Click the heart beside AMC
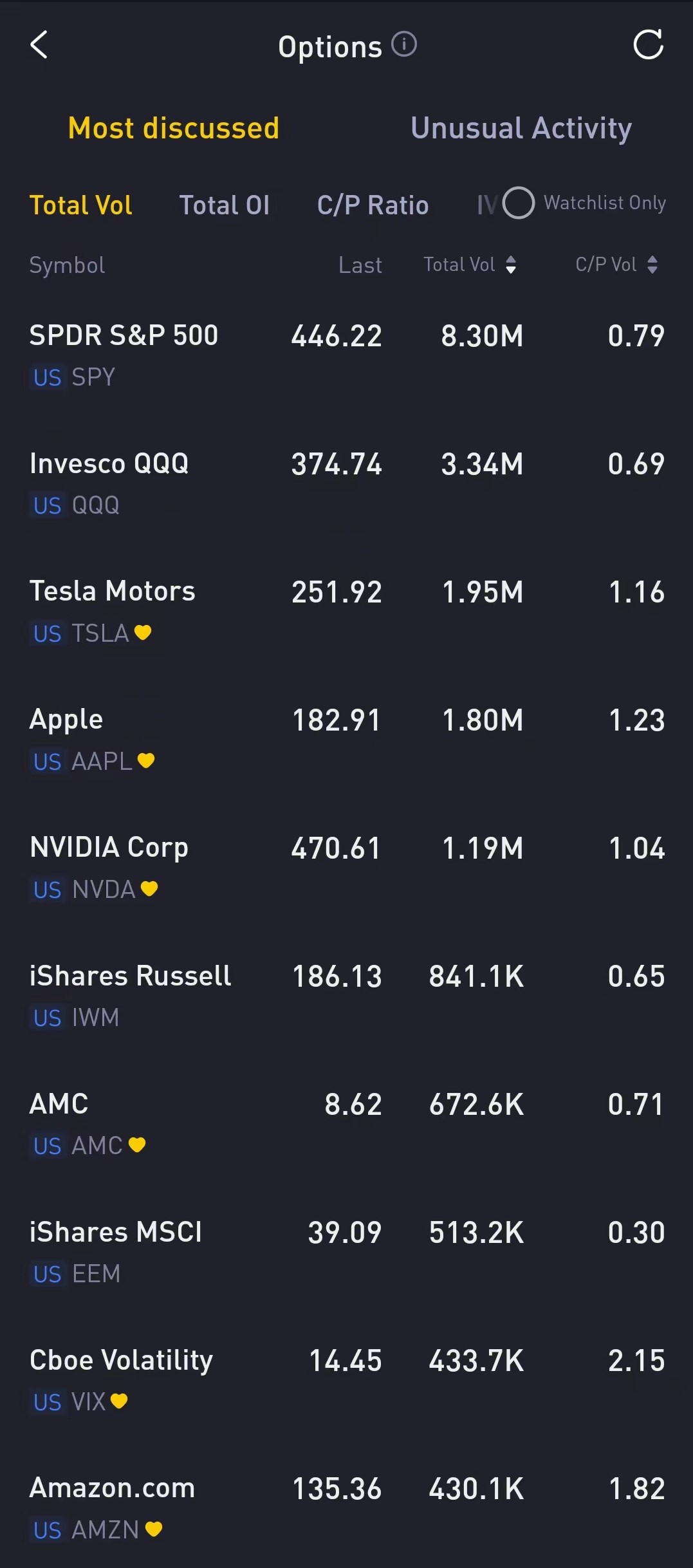Screen dimensions: 693x1568 [137, 1145]
